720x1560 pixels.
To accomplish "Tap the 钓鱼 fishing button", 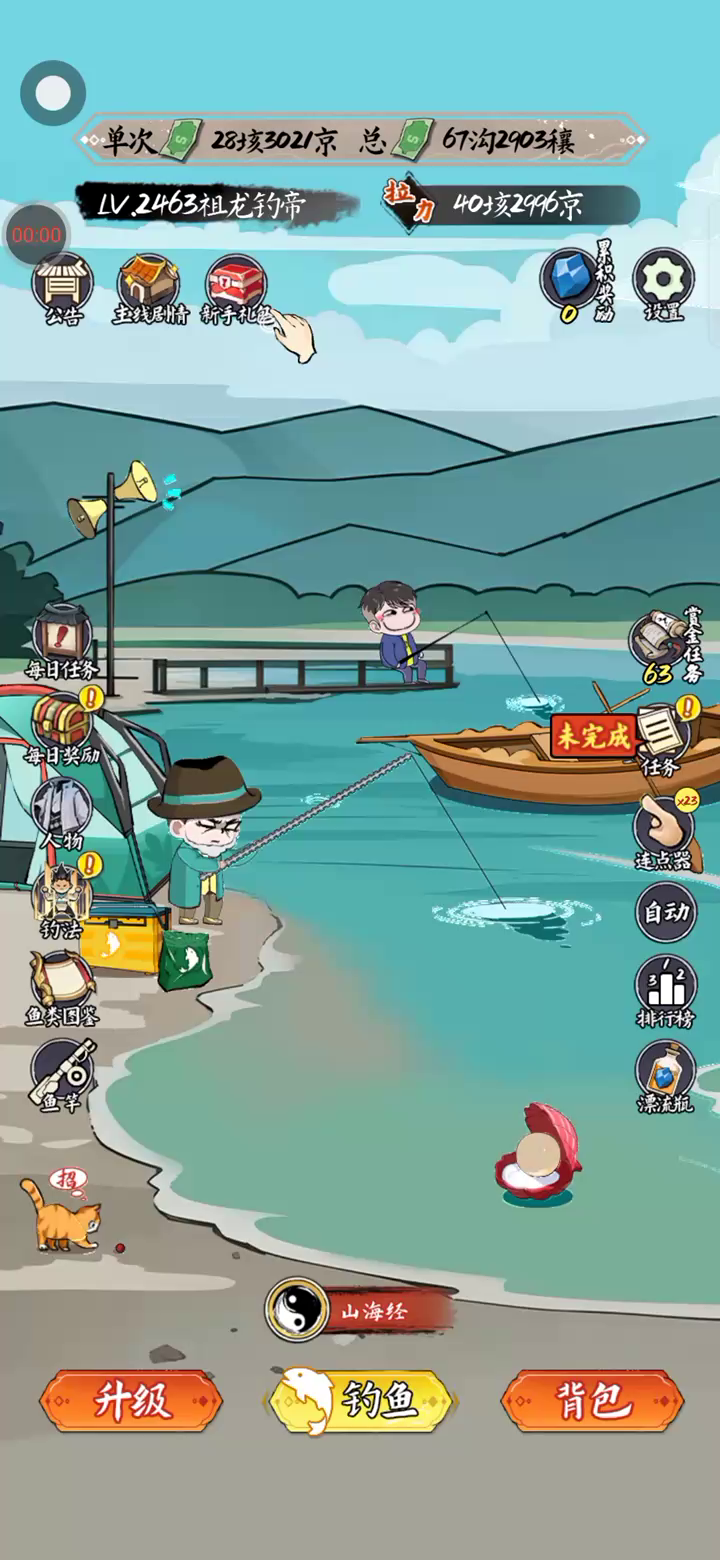I will coord(361,1401).
